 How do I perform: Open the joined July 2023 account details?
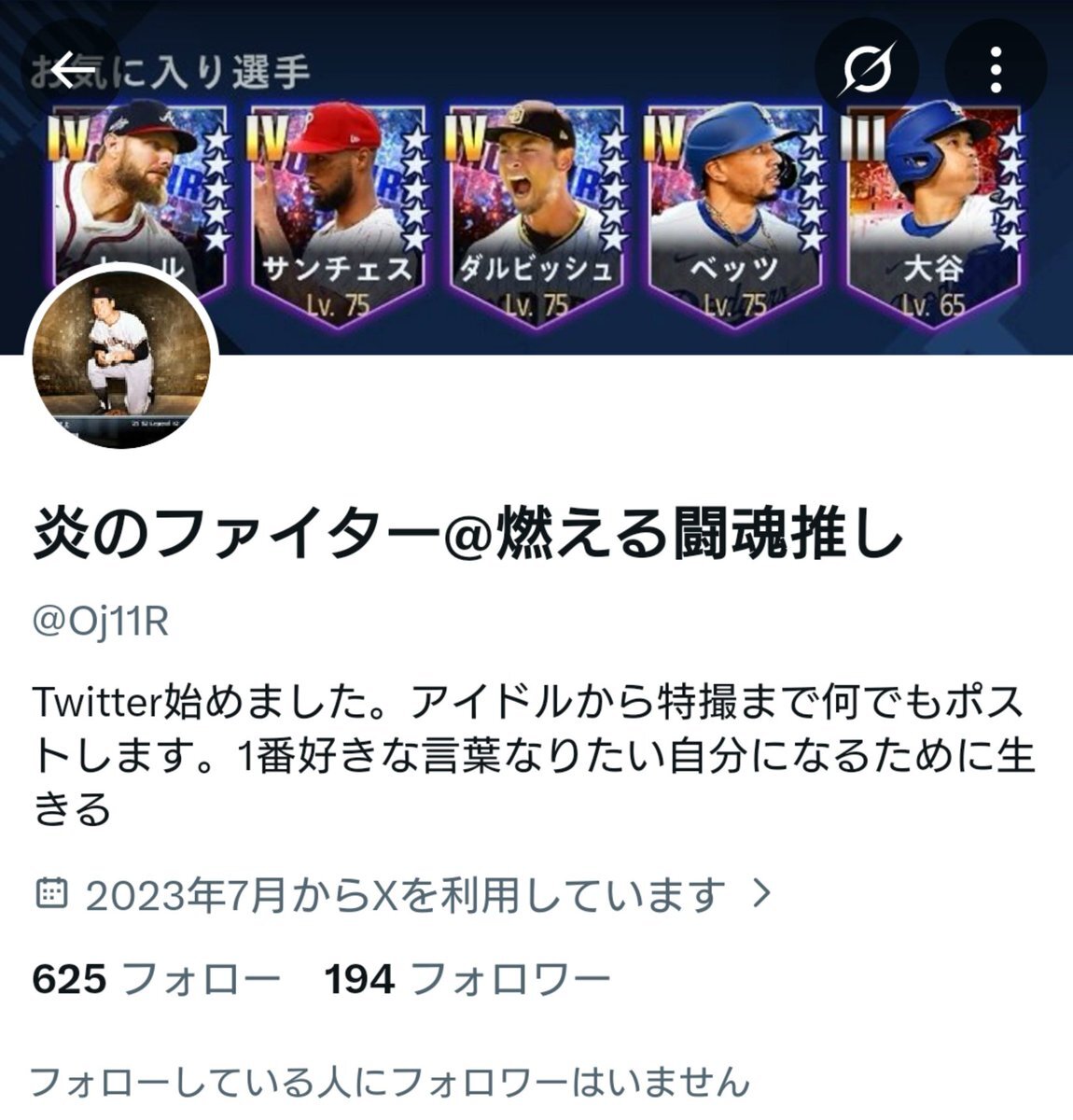click(403, 896)
